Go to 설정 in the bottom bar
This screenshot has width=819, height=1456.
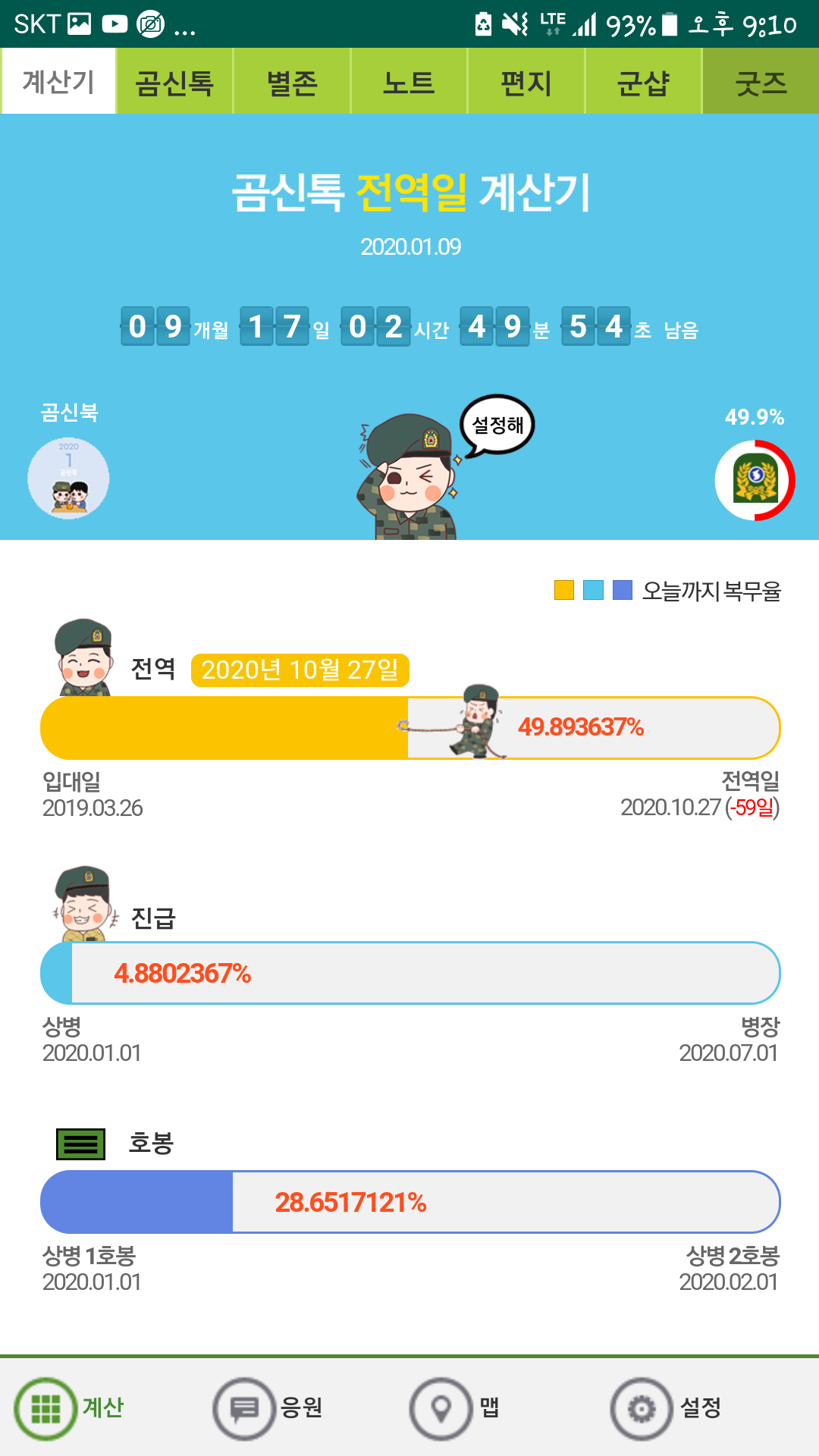pos(667,1408)
